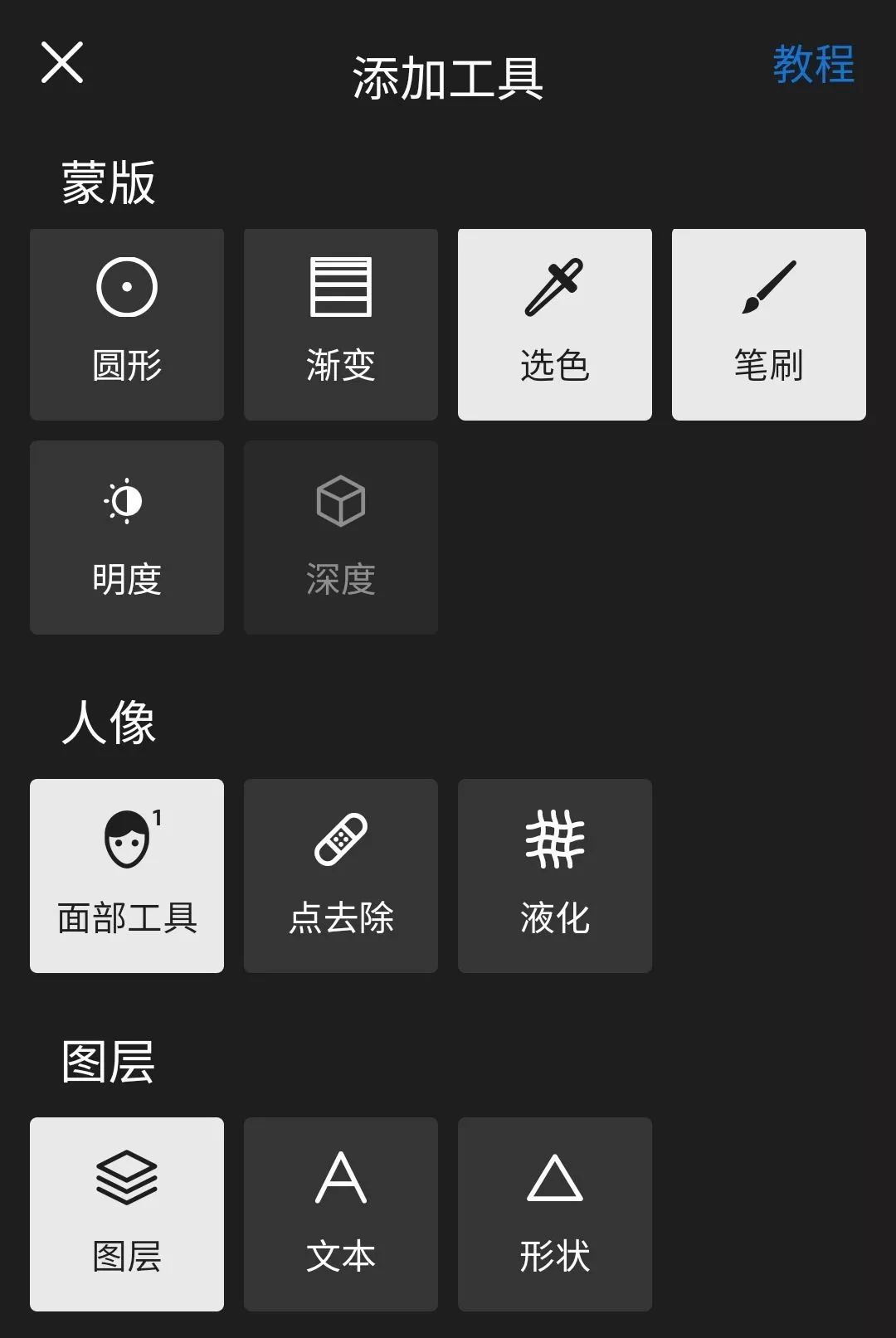
Task: Toggle off the selected 笔刷 brush tool
Action: point(767,324)
